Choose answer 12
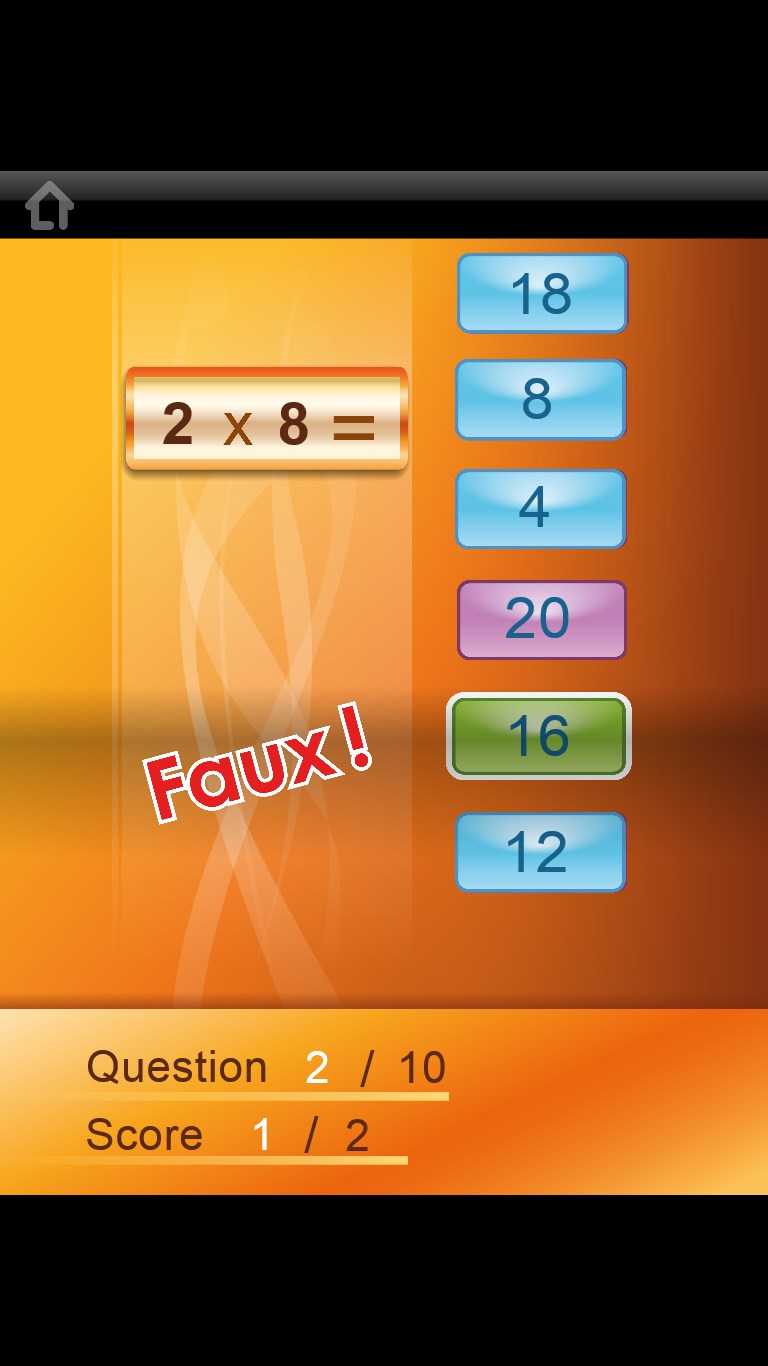 [x=540, y=852]
